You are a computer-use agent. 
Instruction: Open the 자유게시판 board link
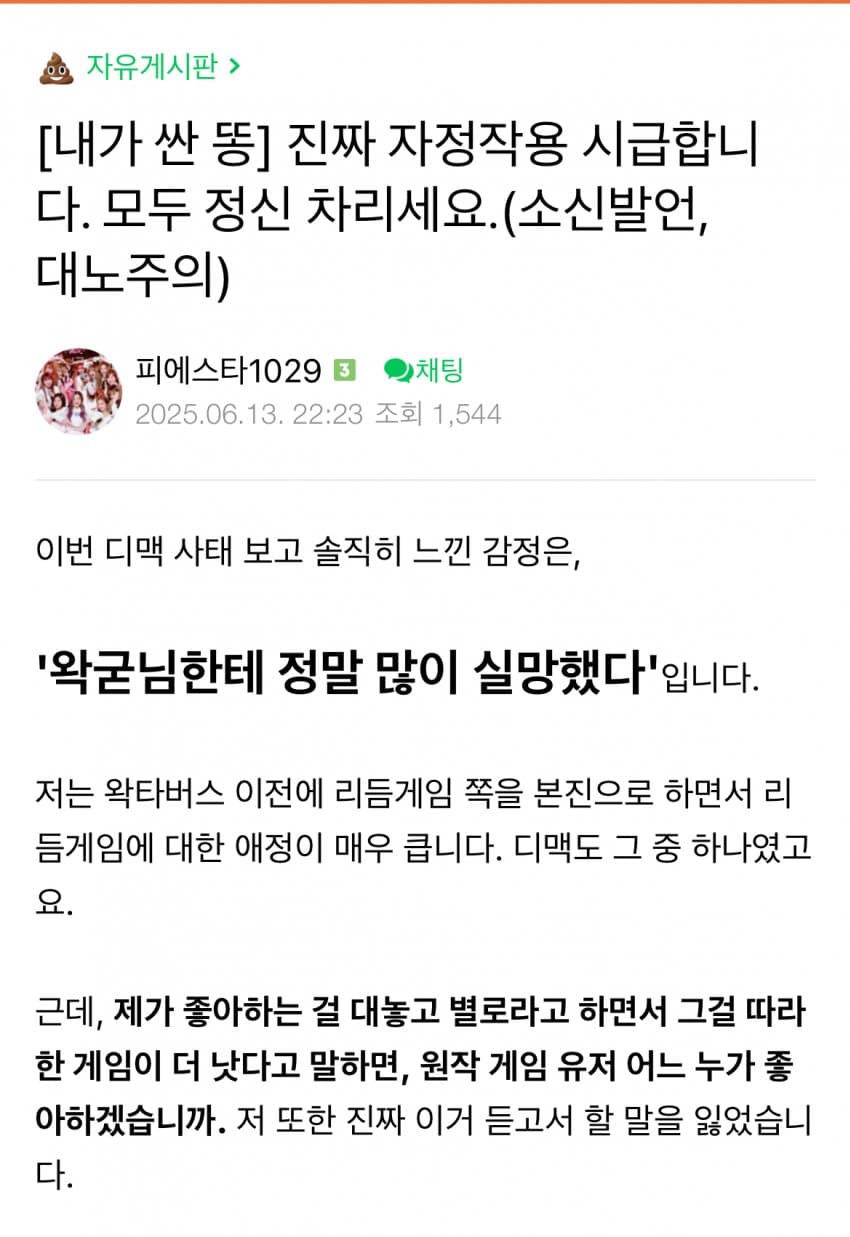pyautogui.click(x=150, y=67)
